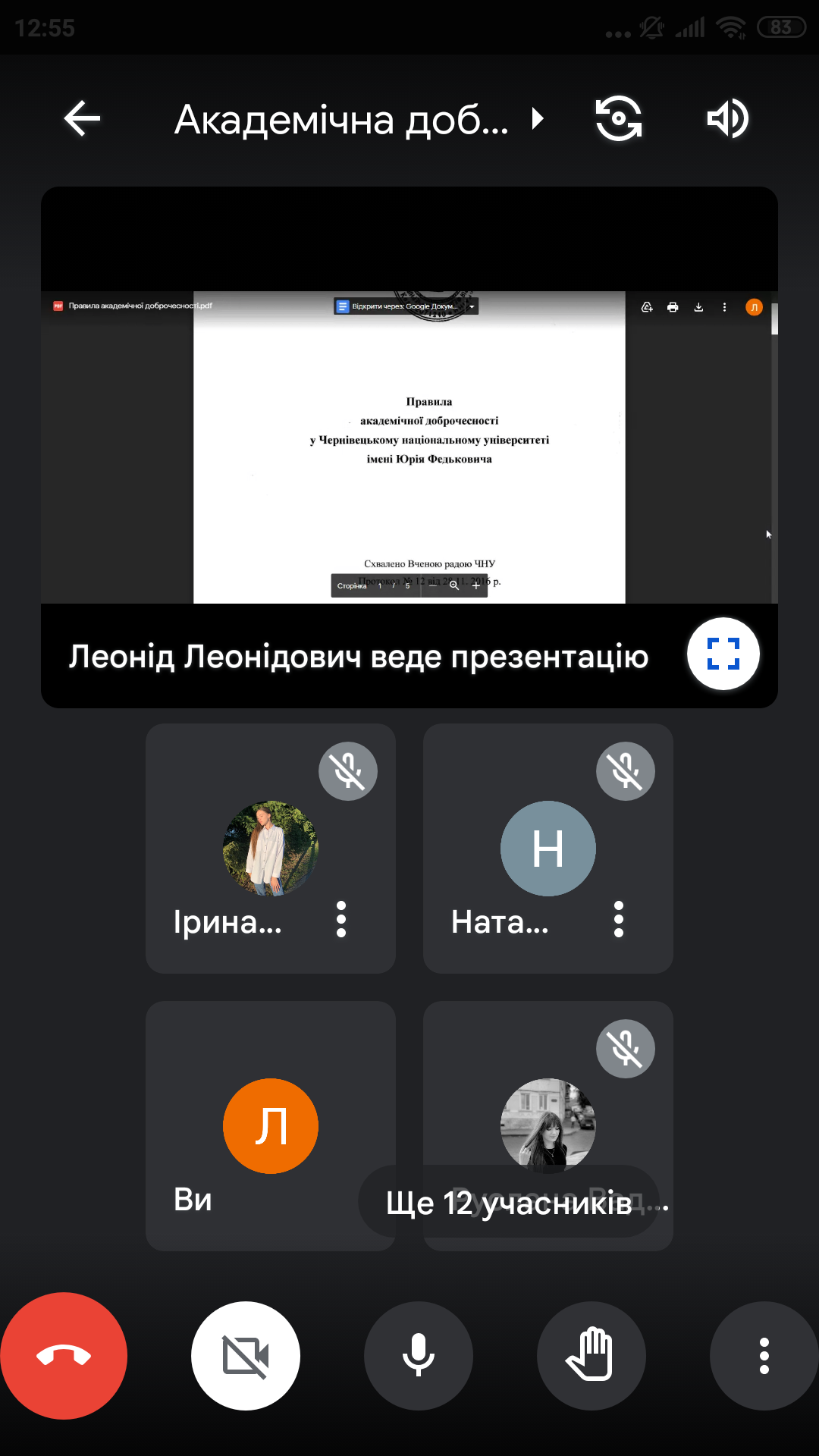Expand presentation to fullscreen

click(723, 654)
